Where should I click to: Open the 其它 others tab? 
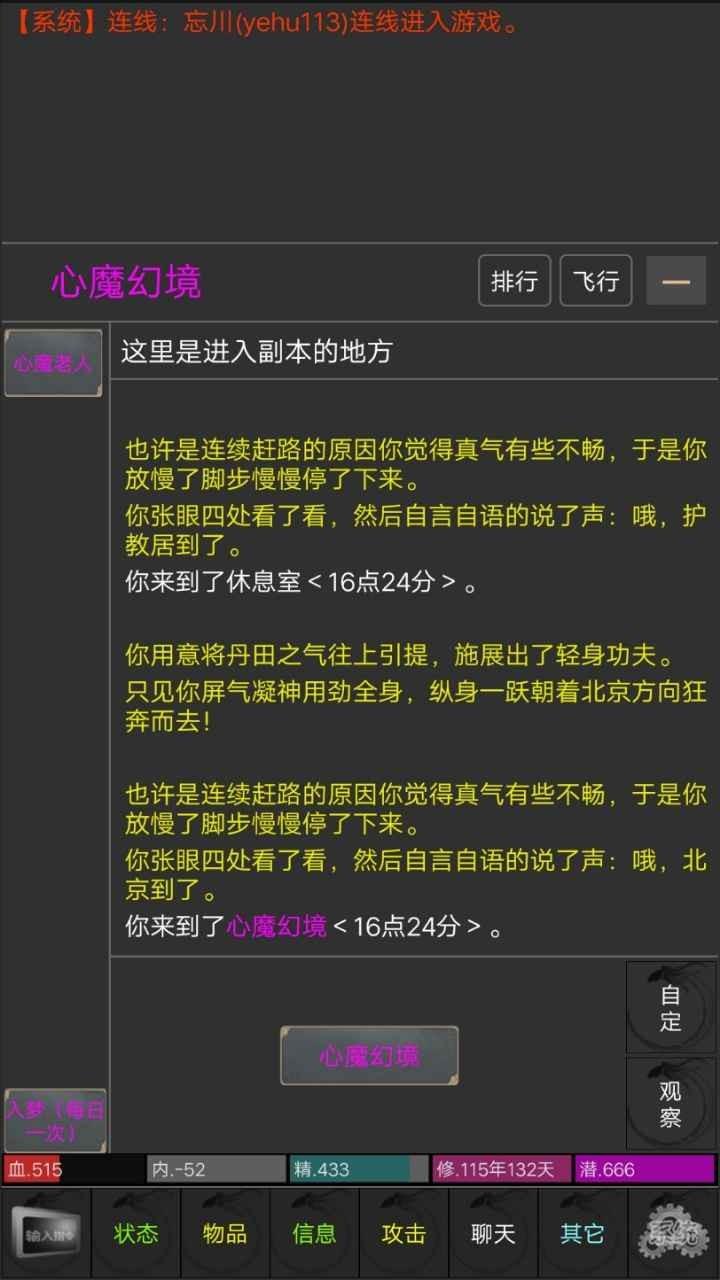[x=582, y=1233]
